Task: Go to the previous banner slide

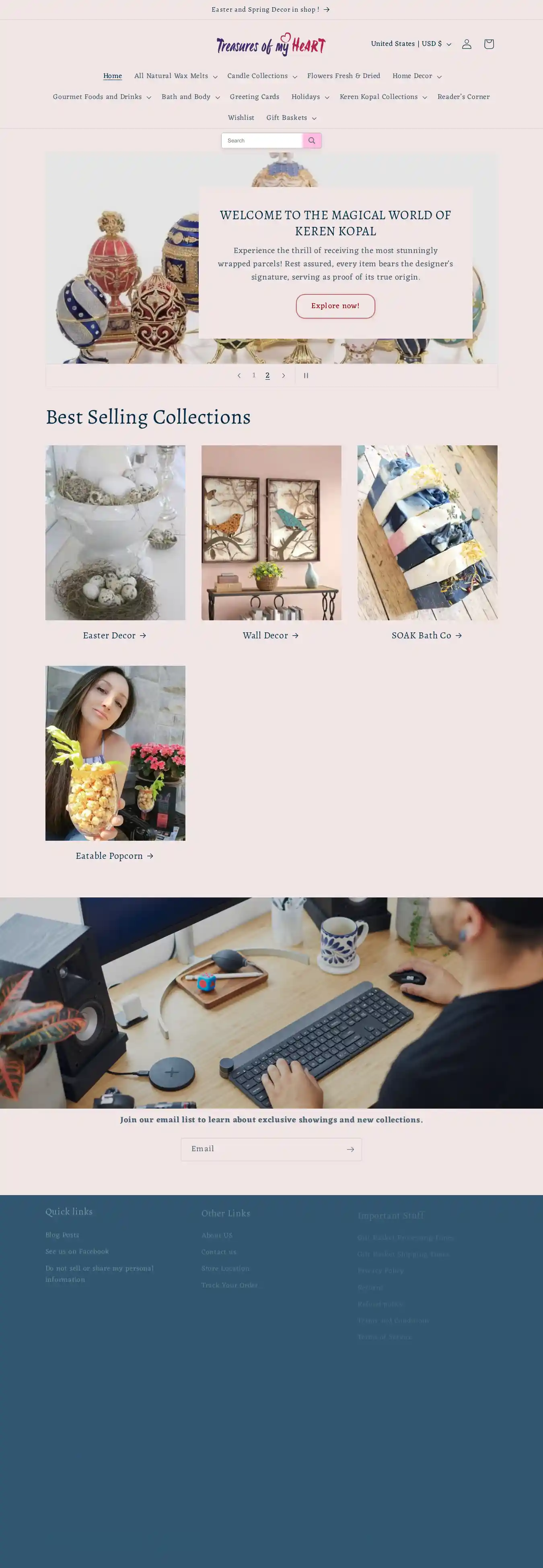Action: (x=239, y=376)
